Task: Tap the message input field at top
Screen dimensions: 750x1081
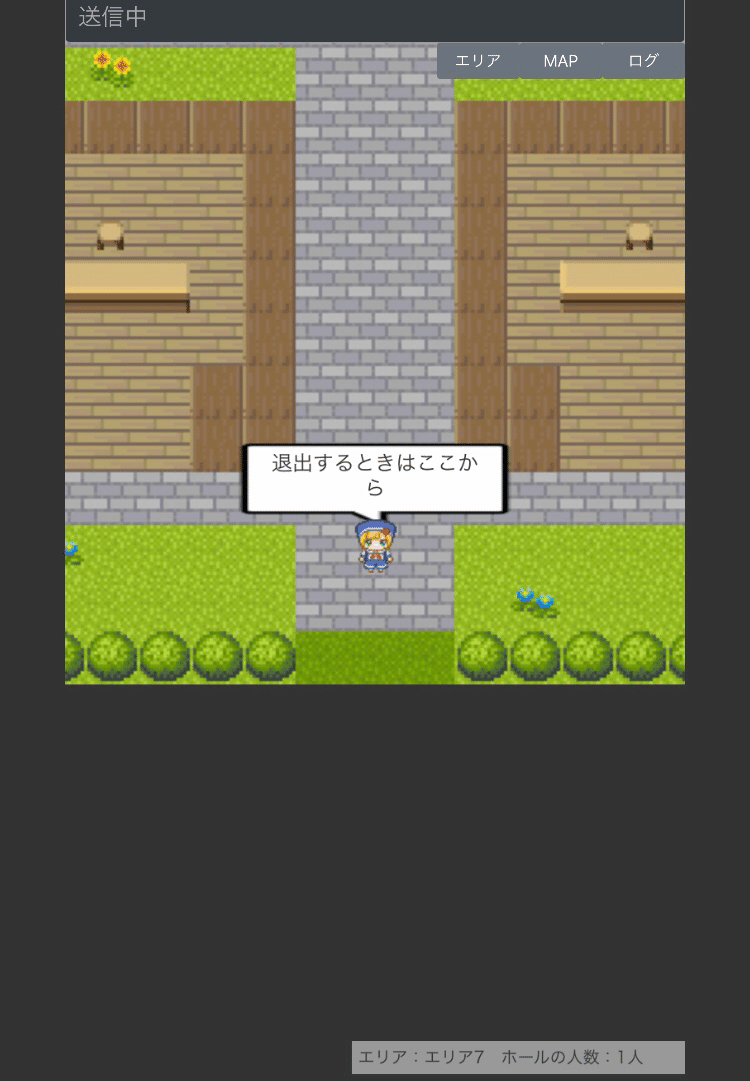Action: 374,18
